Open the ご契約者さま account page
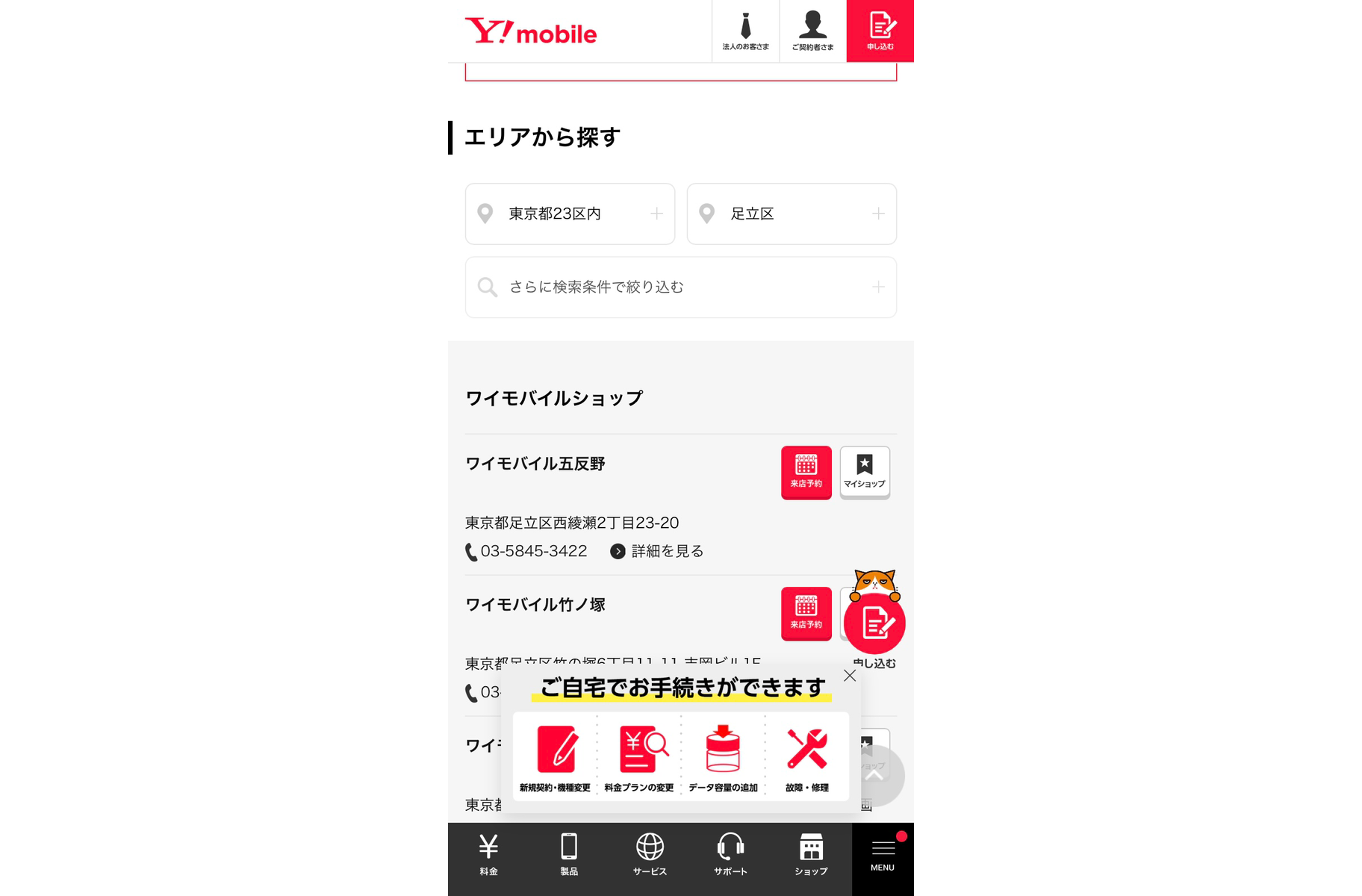This screenshot has height=896, width=1362. [x=812, y=31]
